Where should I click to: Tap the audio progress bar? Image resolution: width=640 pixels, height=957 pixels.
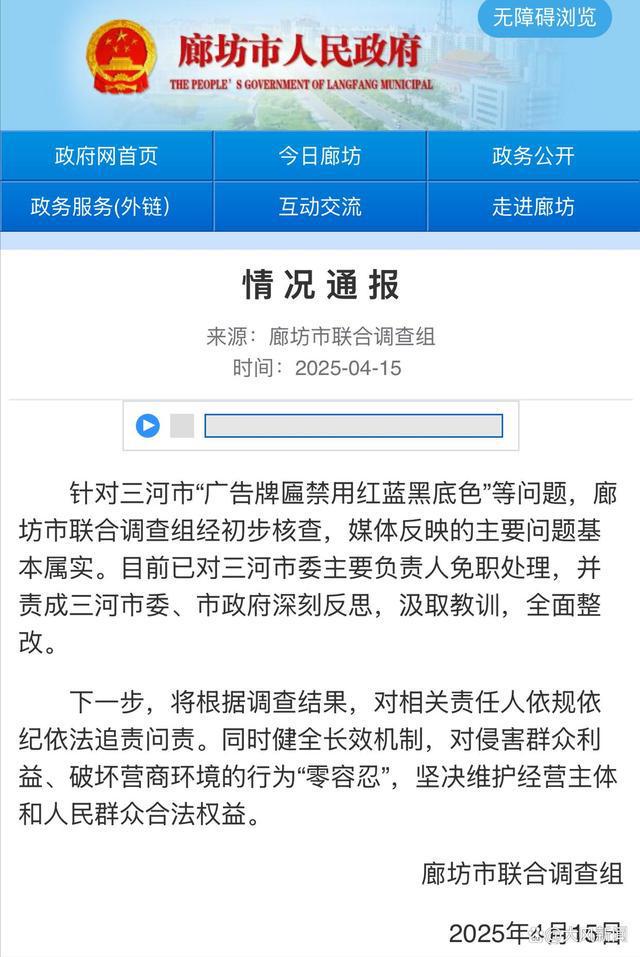pos(353,426)
